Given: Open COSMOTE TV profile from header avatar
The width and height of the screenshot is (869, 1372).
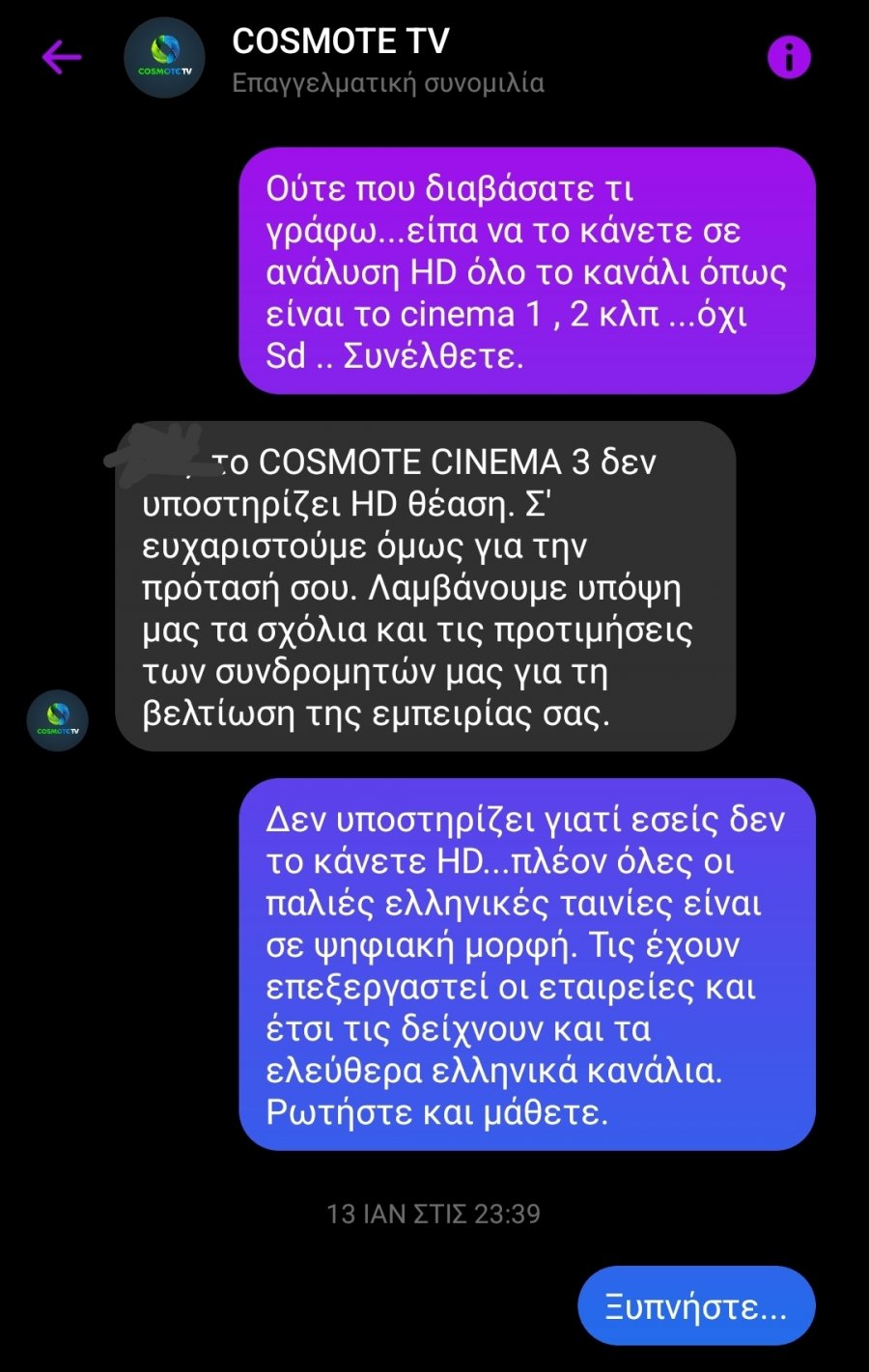Looking at the screenshot, I should click(164, 58).
